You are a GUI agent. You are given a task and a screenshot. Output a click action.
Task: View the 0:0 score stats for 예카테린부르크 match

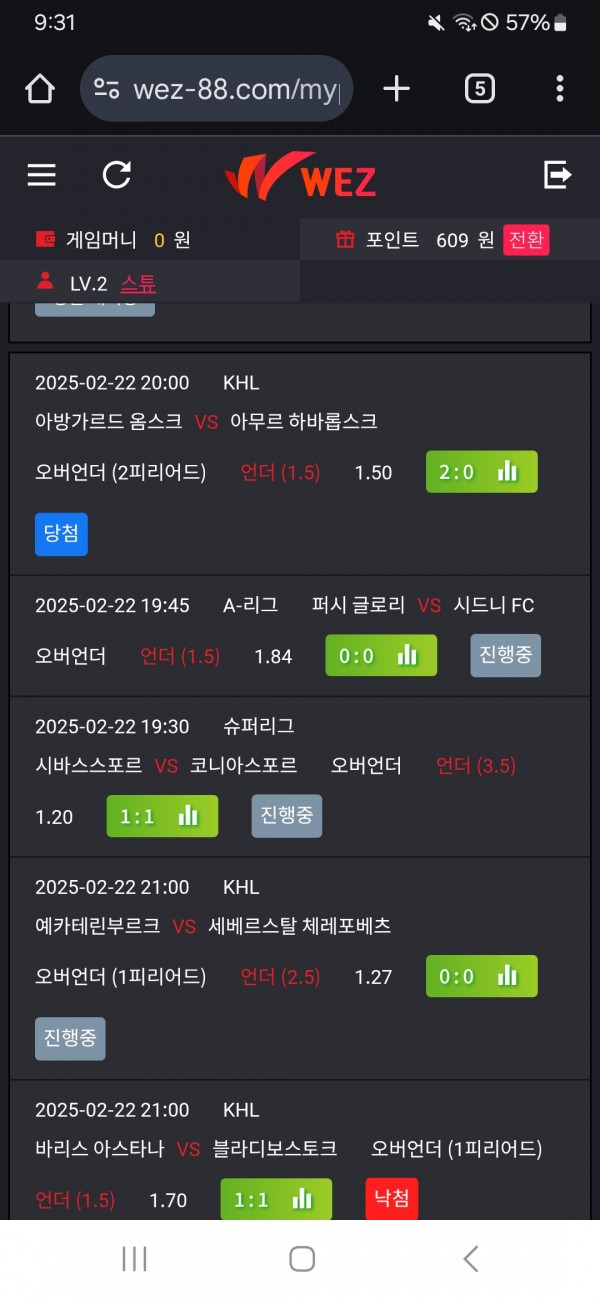[481, 976]
